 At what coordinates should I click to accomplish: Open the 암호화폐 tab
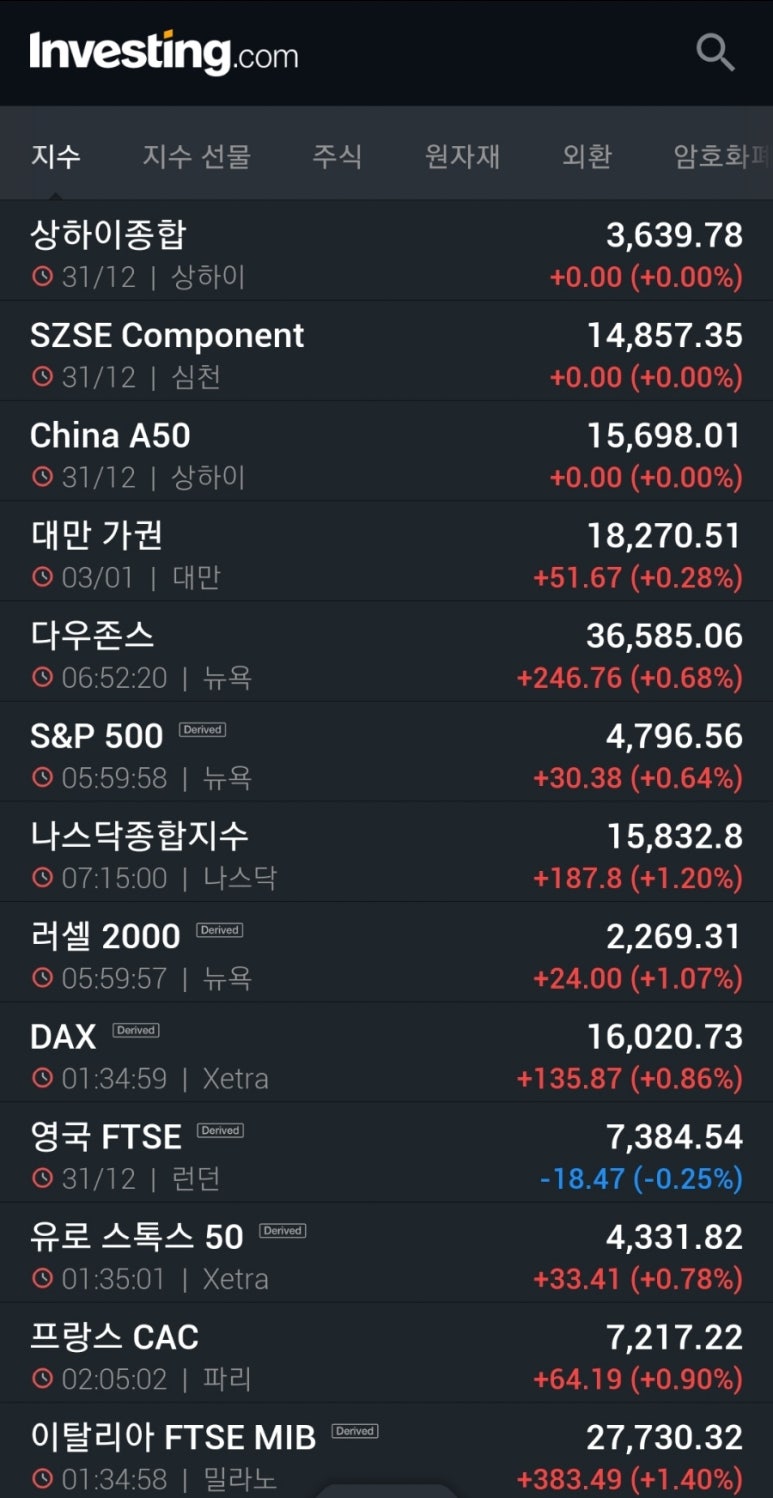722,156
